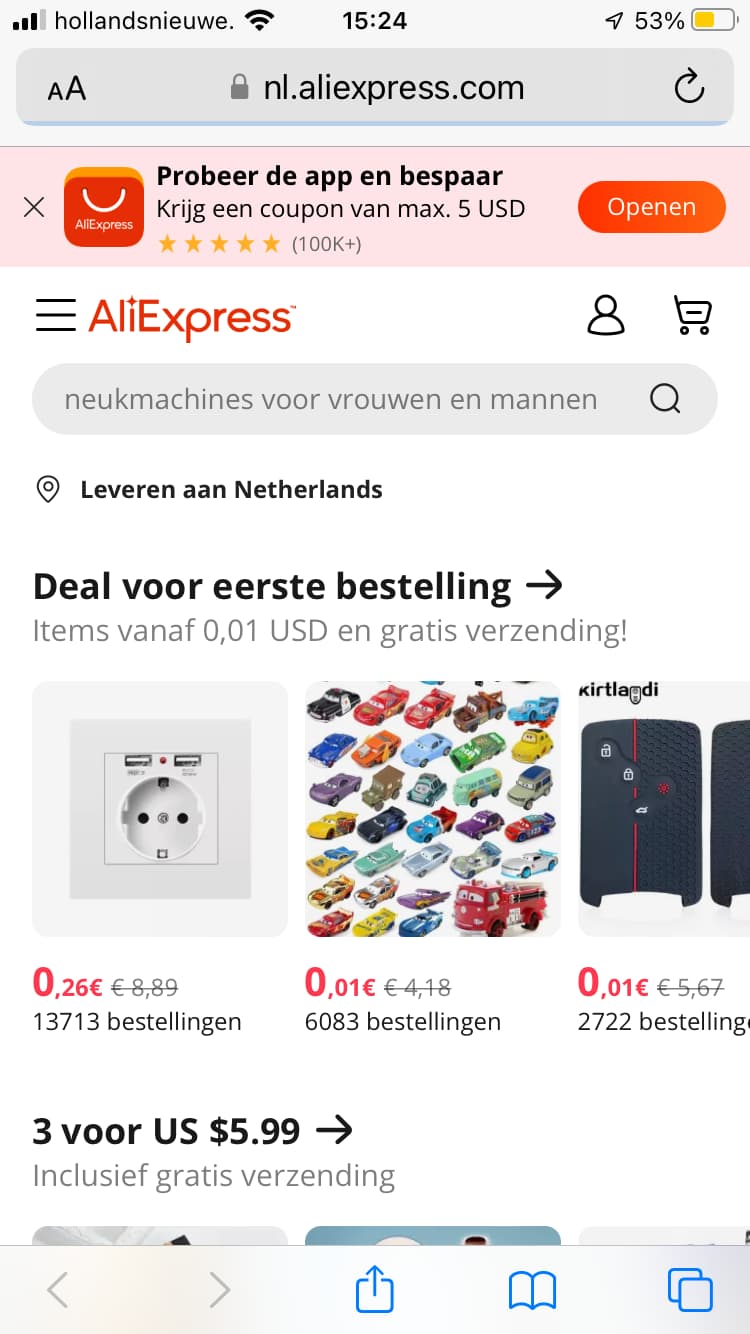The height and width of the screenshot is (1334, 750).
Task: Show open Safari tabs
Action: (x=690, y=1290)
